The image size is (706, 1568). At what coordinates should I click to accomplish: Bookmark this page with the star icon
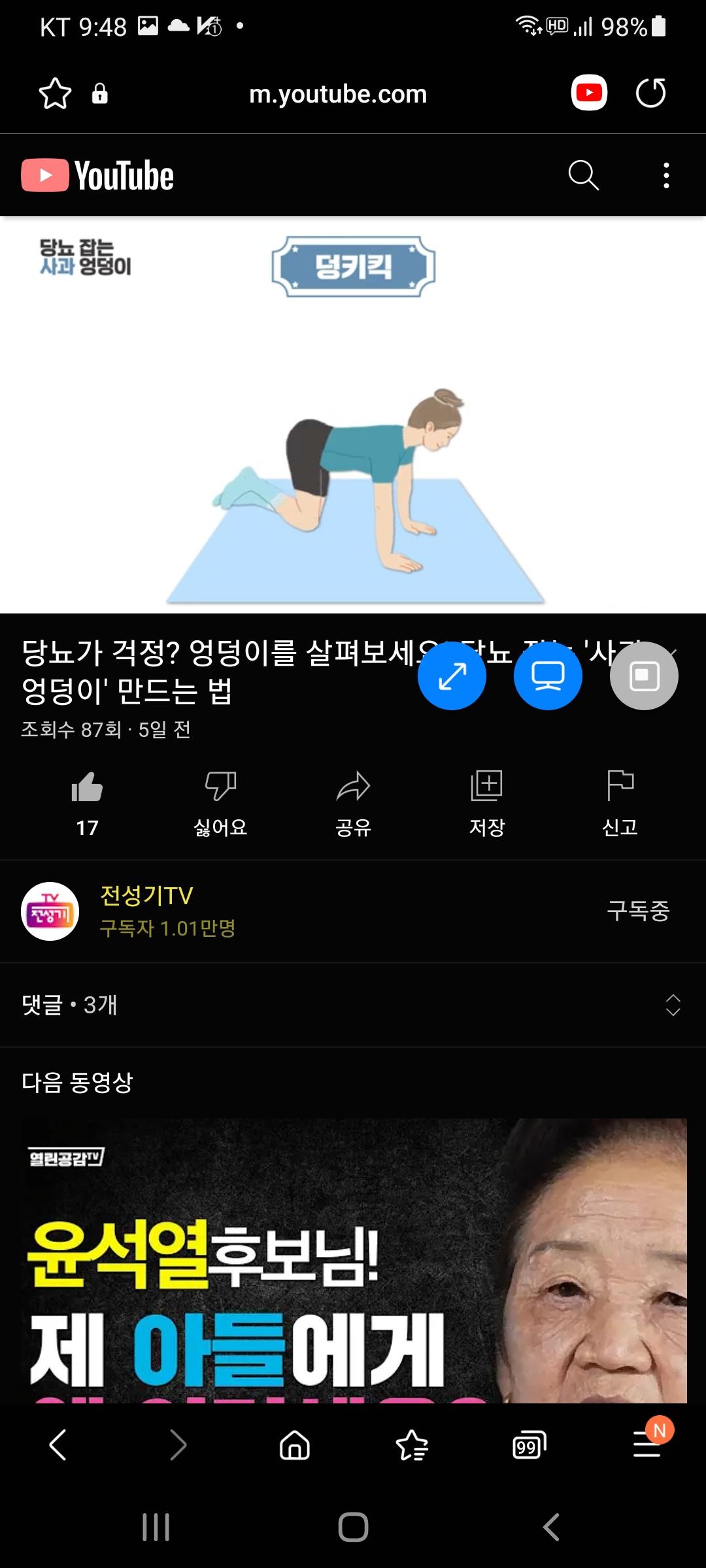55,93
